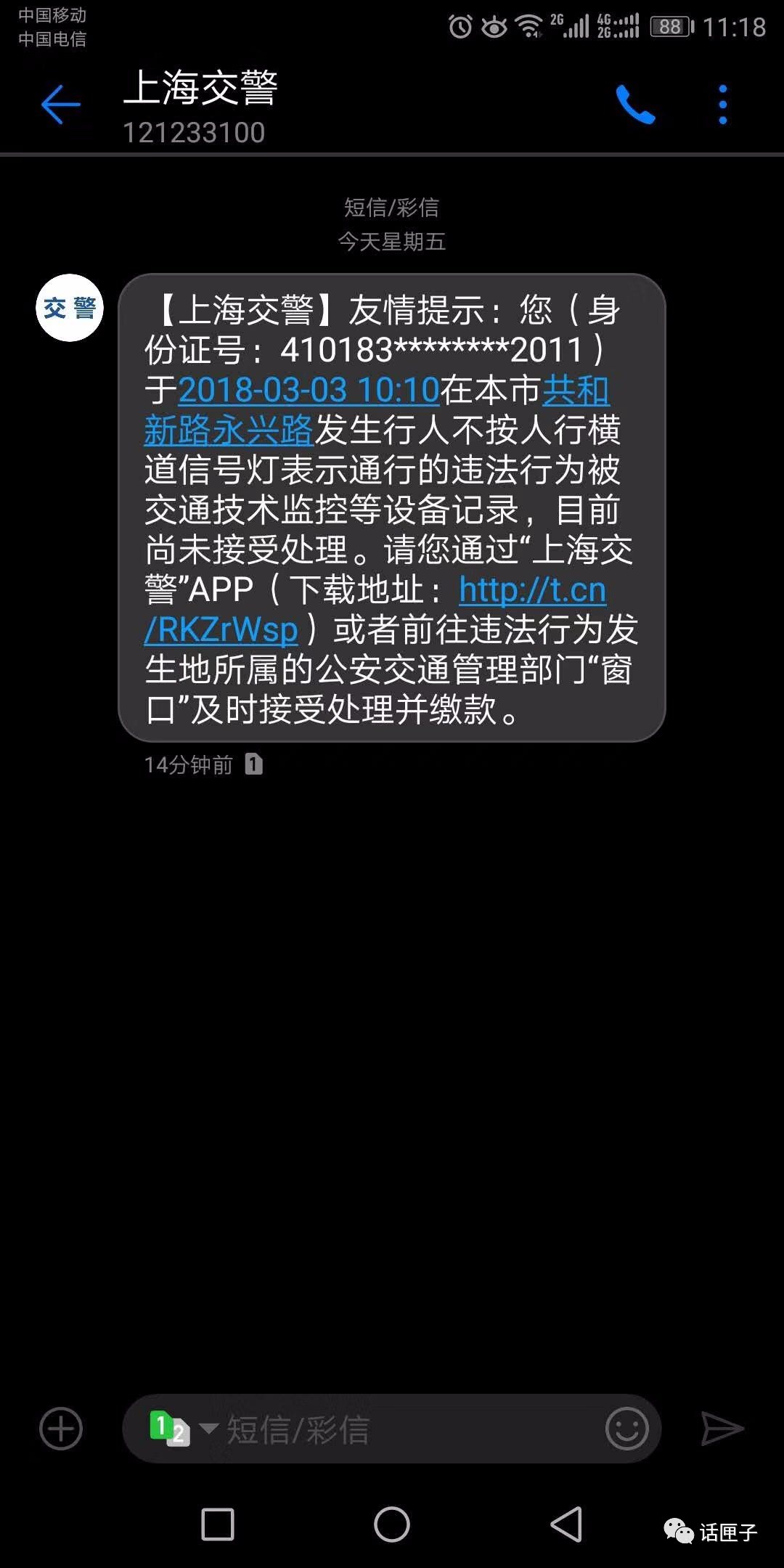Switch the SIM card selector
784x1568 pixels.
pos(180,1429)
